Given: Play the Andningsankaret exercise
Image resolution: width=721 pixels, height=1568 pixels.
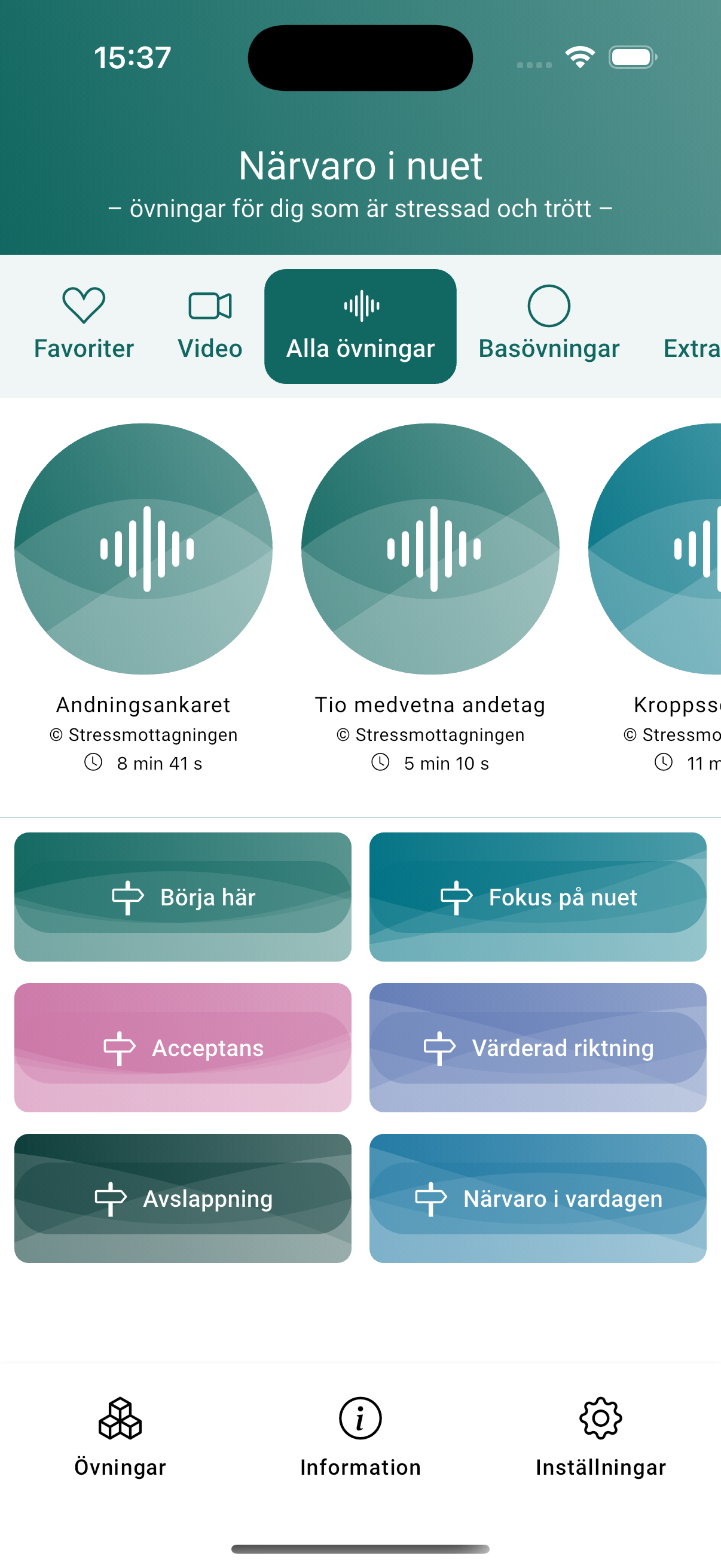Looking at the screenshot, I should (143, 548).
